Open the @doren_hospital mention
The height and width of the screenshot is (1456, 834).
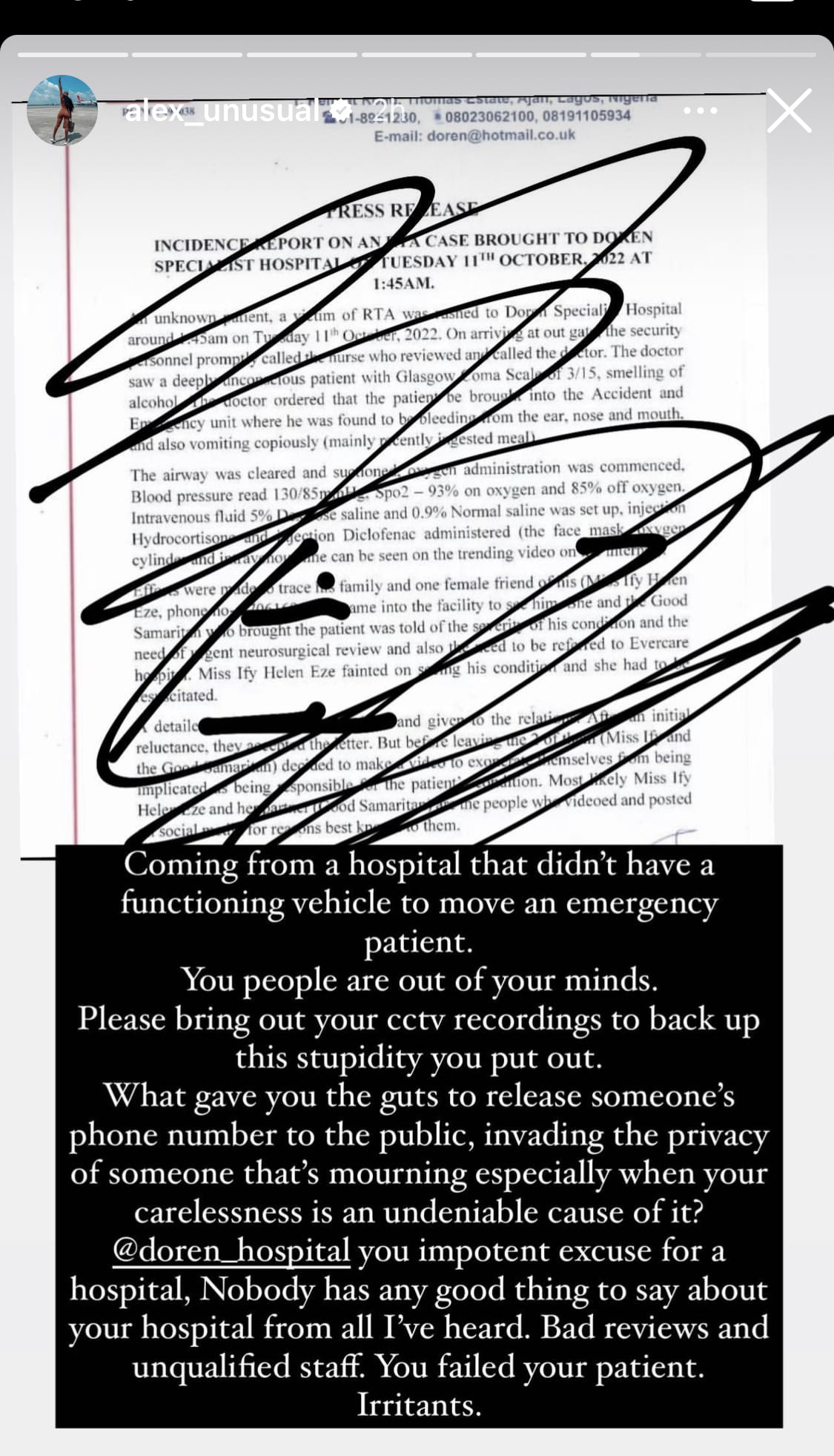coord(231,1251)
